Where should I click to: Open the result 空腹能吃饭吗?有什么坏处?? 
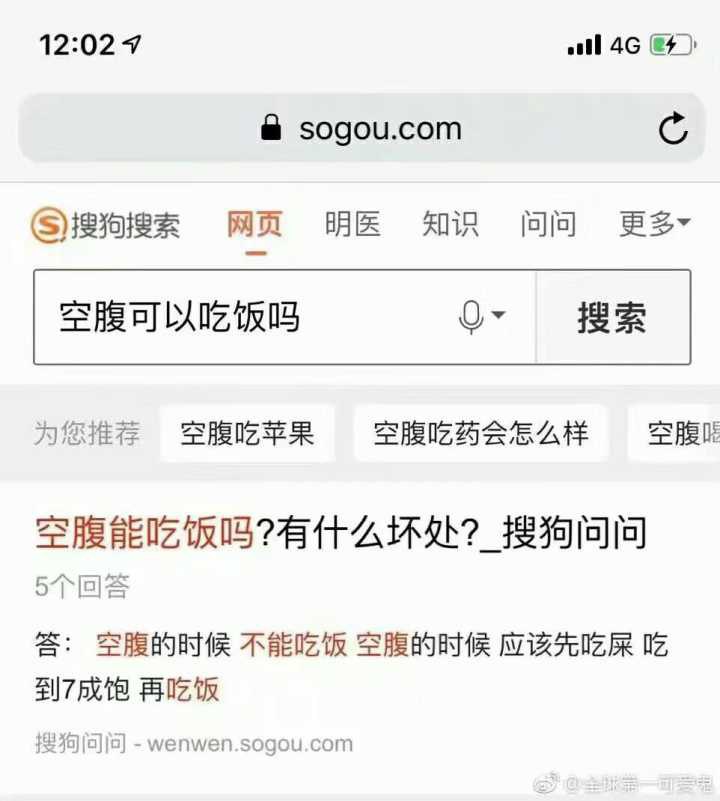[341, 533]
